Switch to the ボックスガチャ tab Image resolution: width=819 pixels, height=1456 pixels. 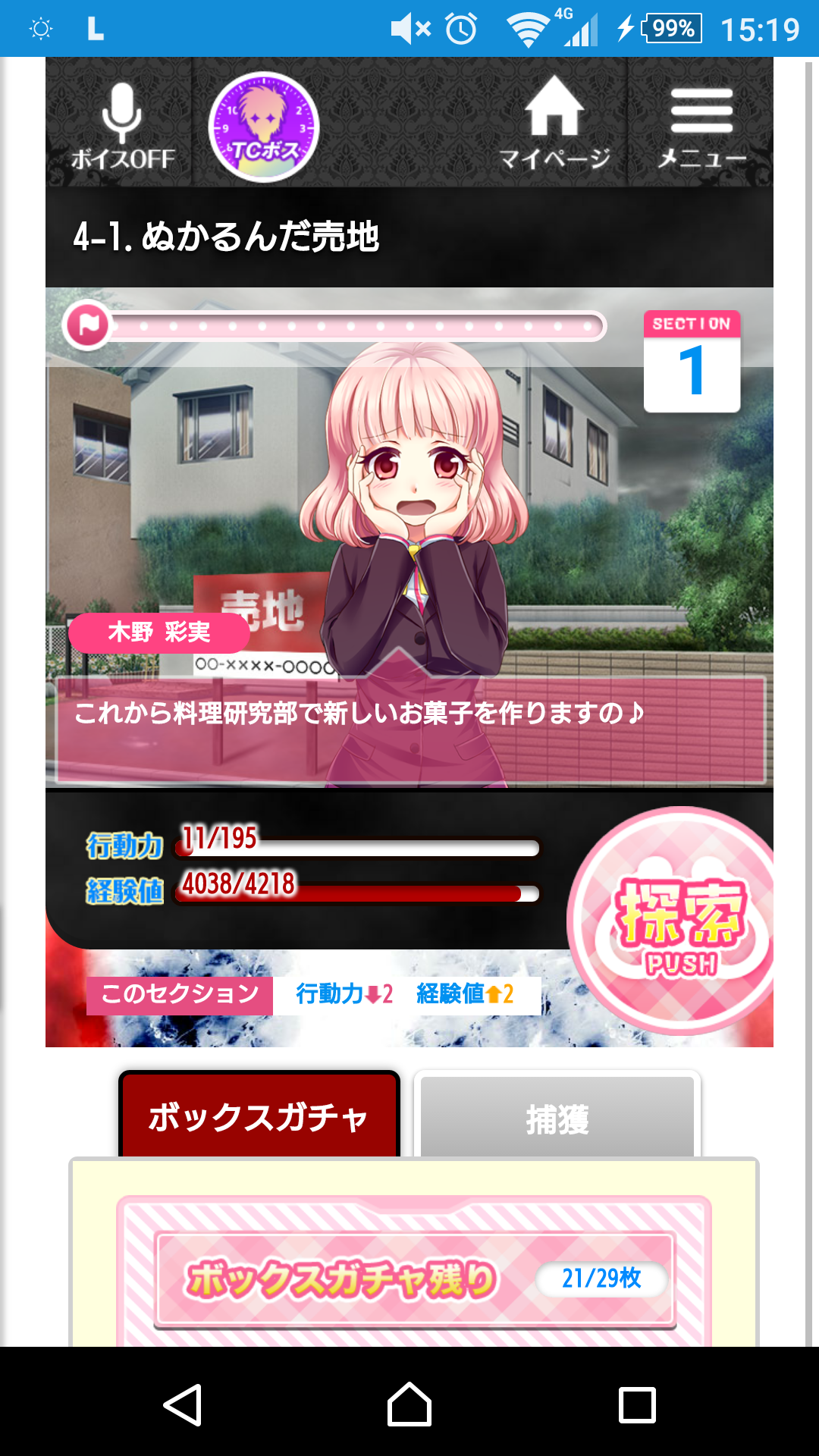259,1116
